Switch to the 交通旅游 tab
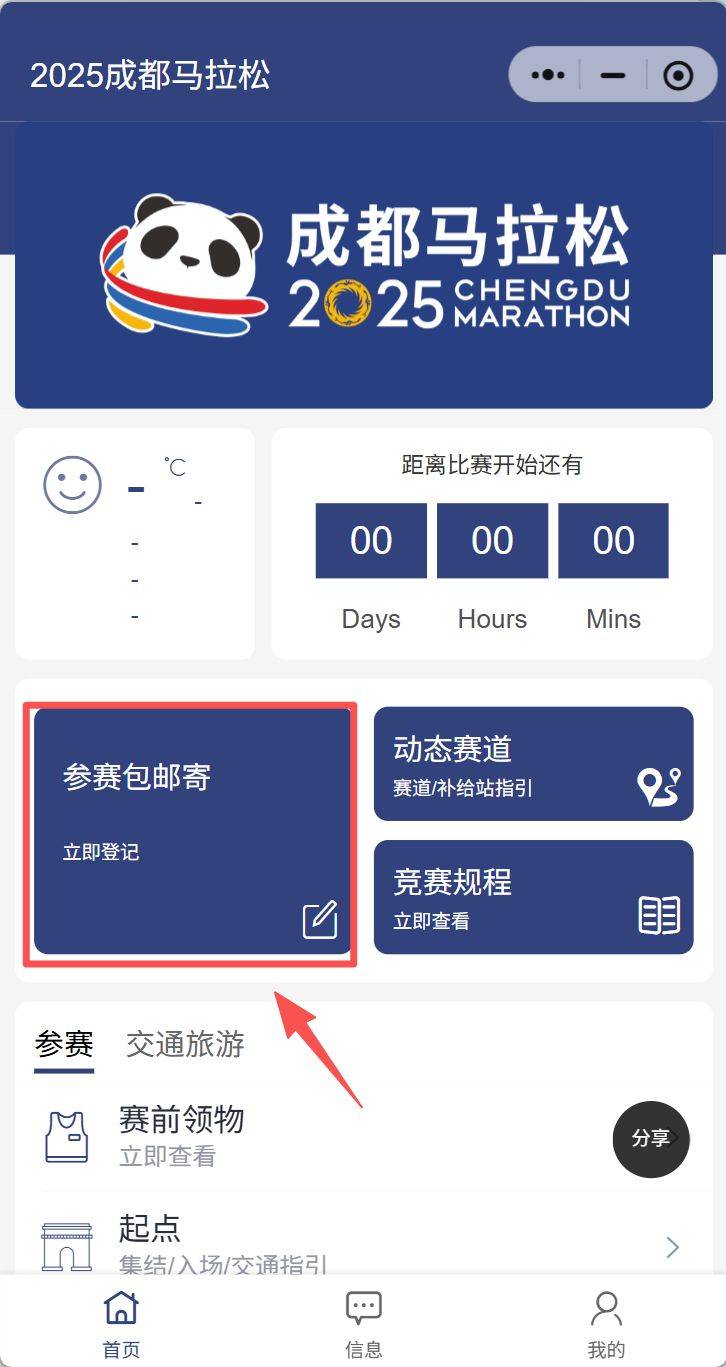Image resolution: width=726 pixels, height=1367 pixels. [x=185, y=1045]
